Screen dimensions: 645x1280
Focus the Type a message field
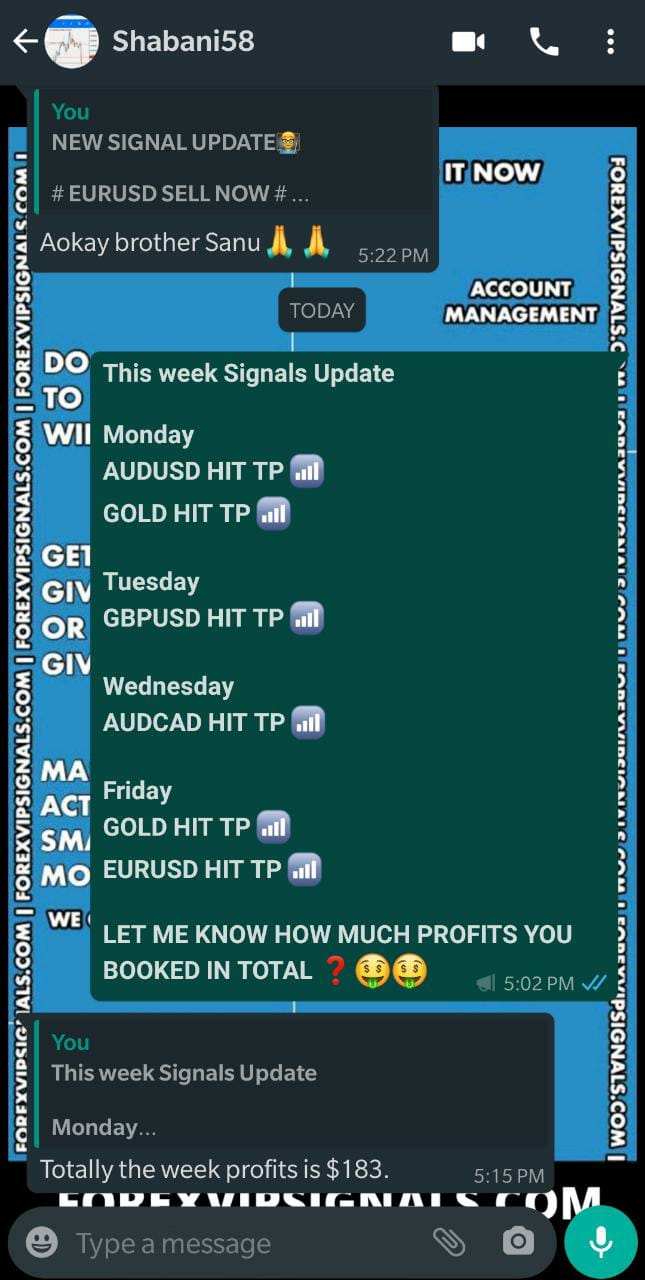[240, 1243]
